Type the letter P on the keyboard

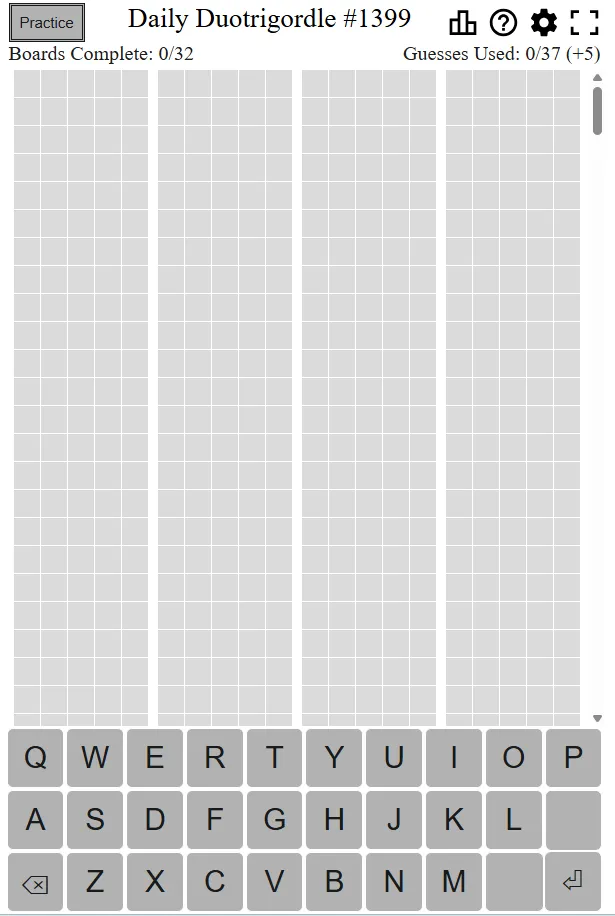click(573, 758)
